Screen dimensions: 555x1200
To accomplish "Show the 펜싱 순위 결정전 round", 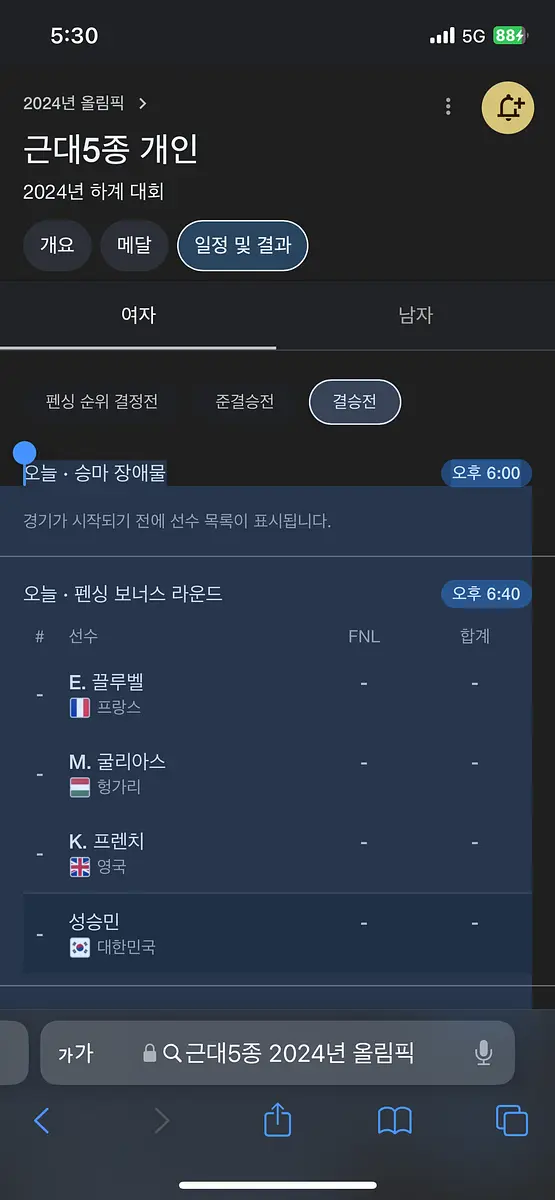I will coord(102,402).
